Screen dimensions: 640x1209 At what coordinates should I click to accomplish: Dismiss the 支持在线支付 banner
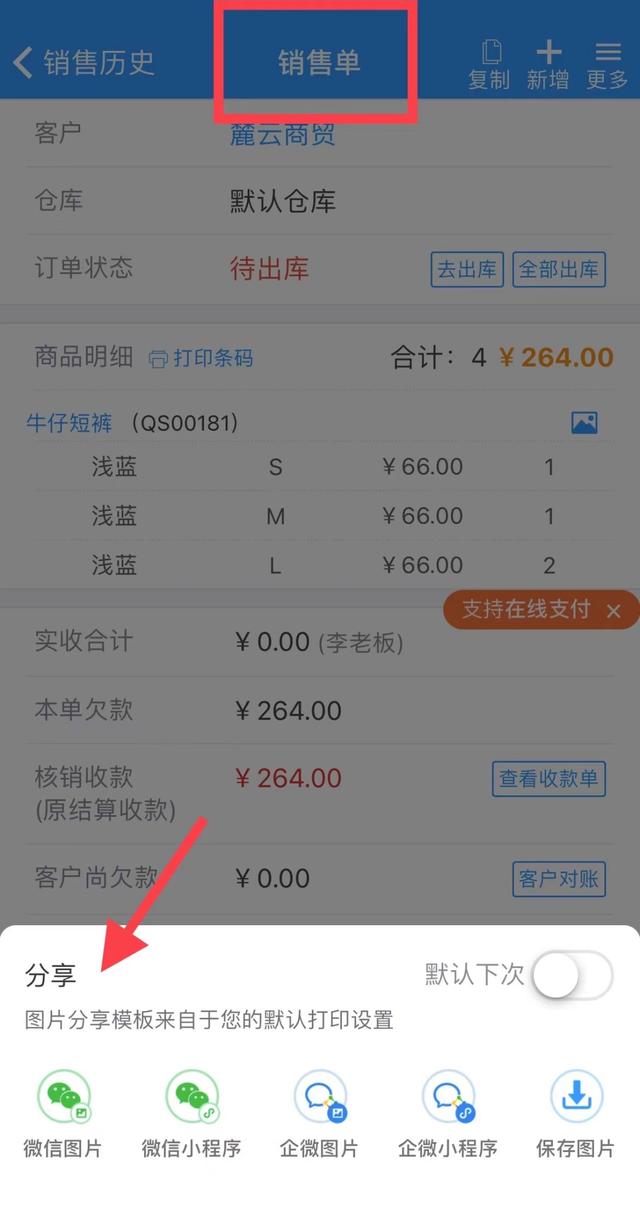pos(614,610)
